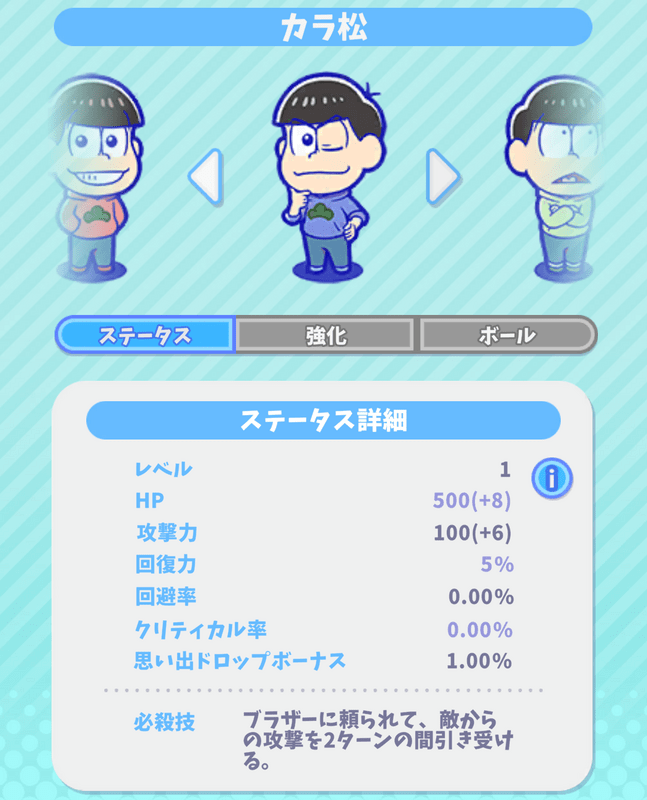Switch to the ボール tab
This screenshot has width=647, height=800.
click(506, 335)
